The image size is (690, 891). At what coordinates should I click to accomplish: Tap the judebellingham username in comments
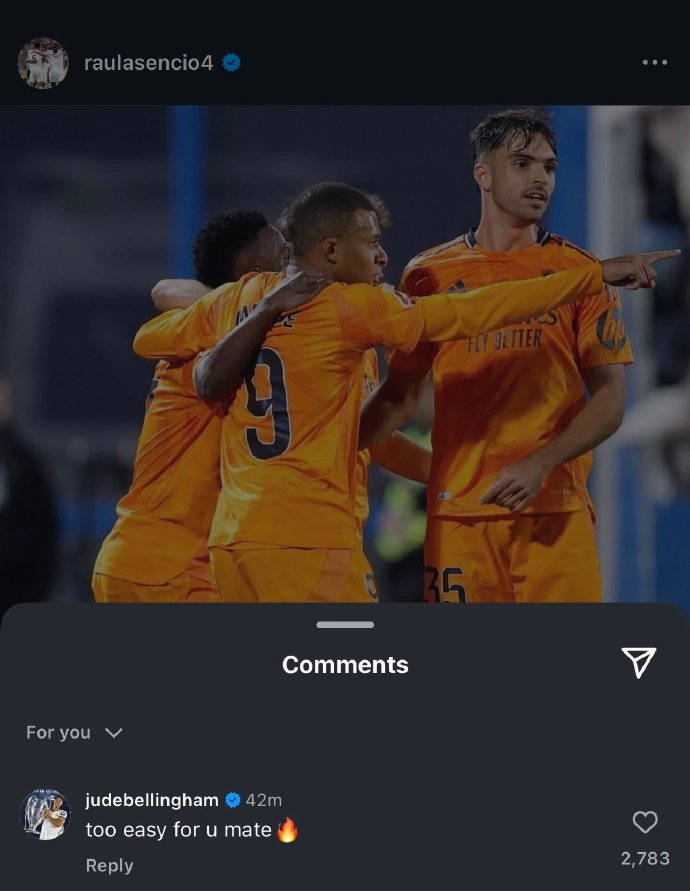pyautogui.click(x=152, y=799)
